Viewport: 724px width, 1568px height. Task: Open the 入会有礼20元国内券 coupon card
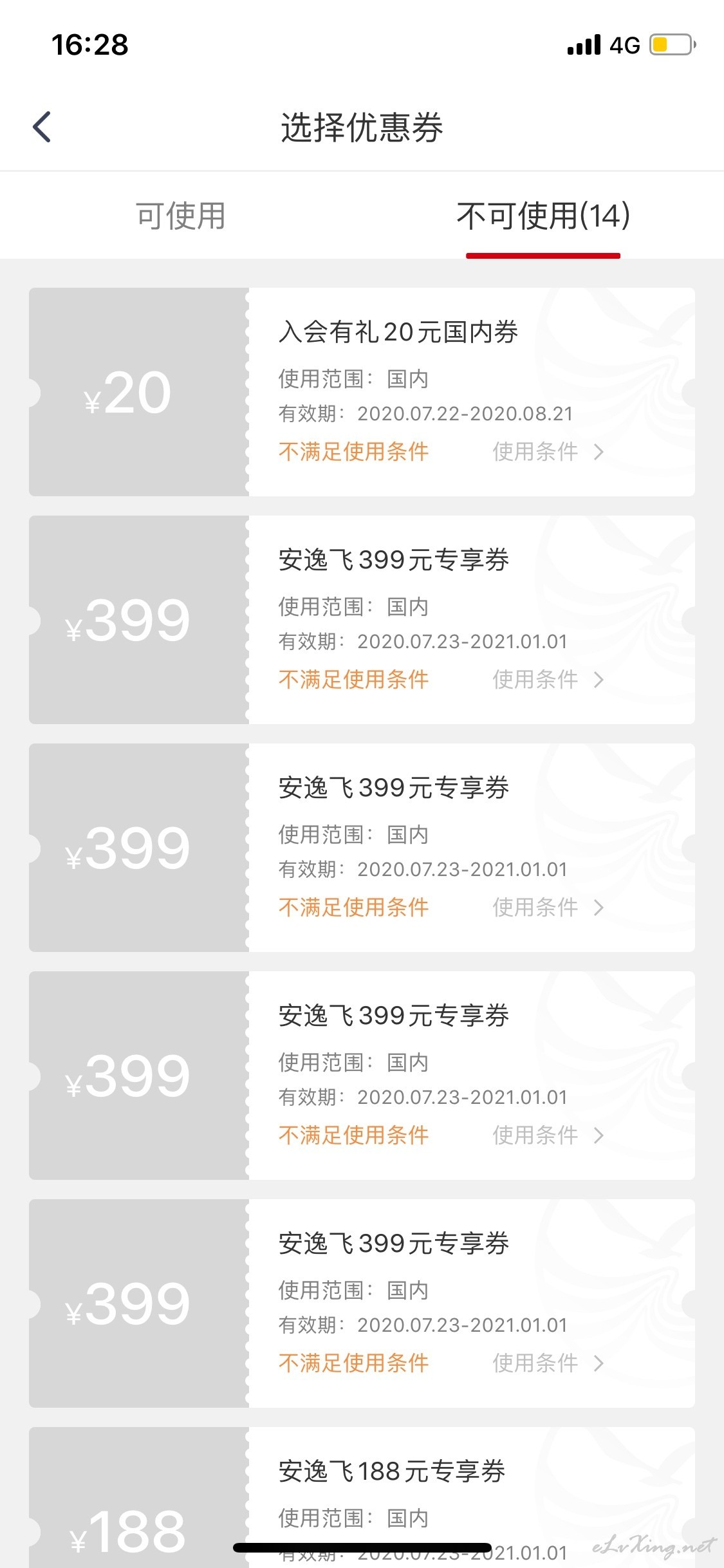pos(362,392)
